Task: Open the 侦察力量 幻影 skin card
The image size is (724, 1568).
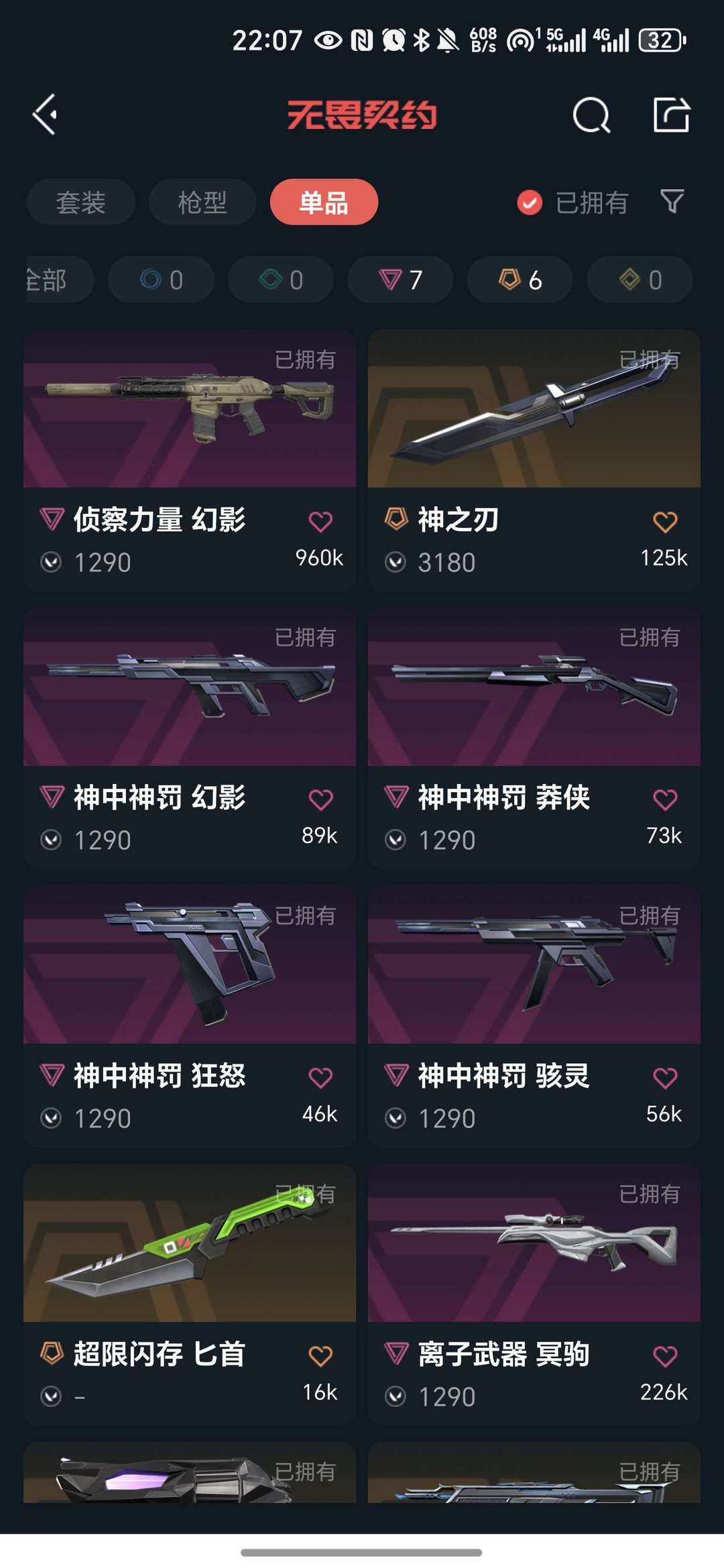Action: (190, 460)
